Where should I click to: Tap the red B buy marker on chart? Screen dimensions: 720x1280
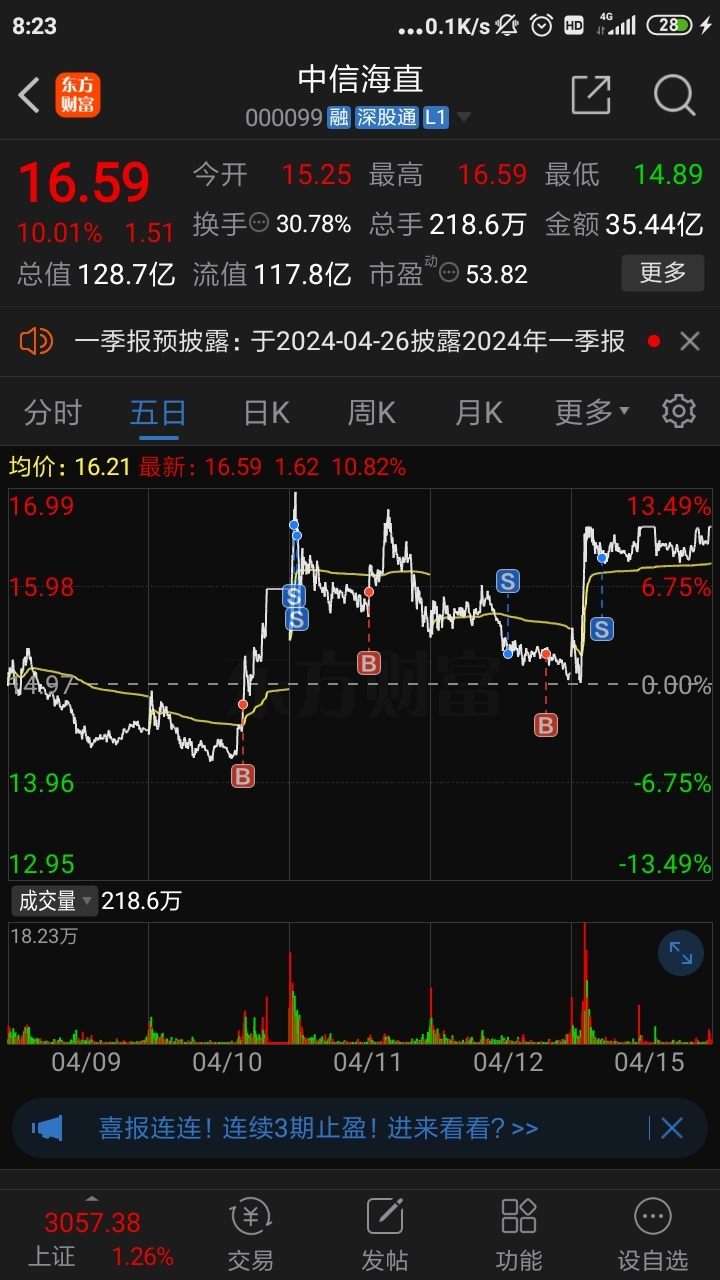pos(242,775)
